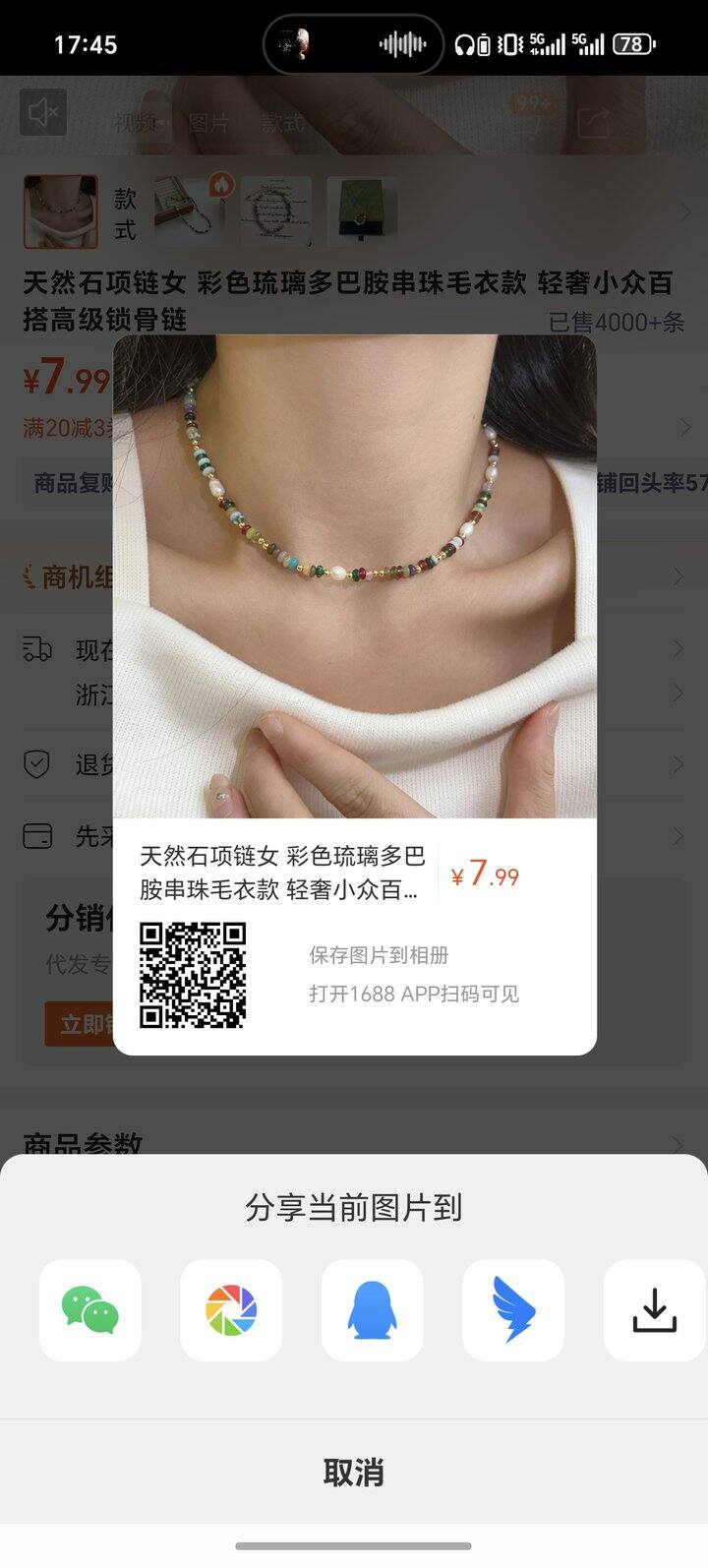Share the image to the colorful shutter app
Image resolution: width=708 pixels, height=1568 pixels.
[231, 1310]
